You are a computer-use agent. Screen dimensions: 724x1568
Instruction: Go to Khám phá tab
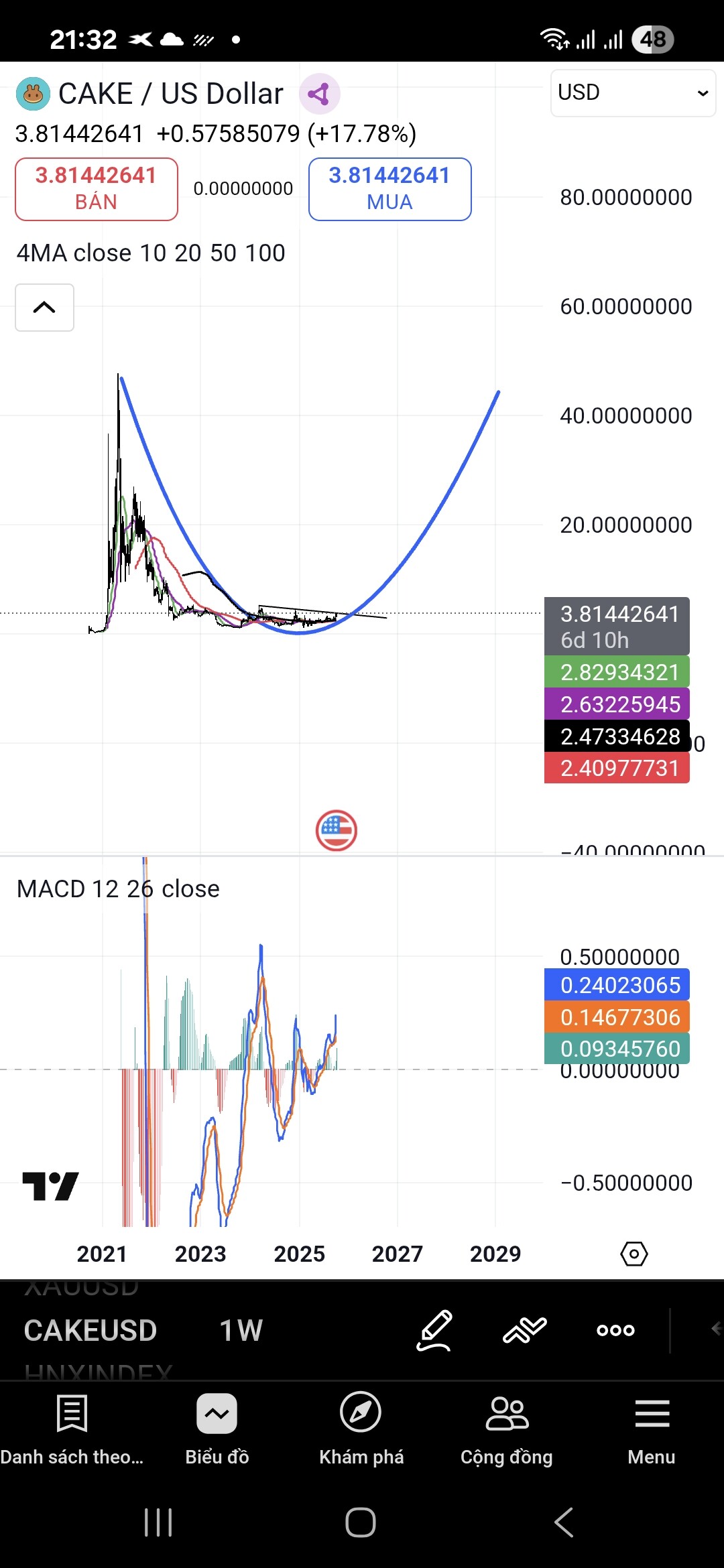pyautogui.click(x=361, y=1429)
